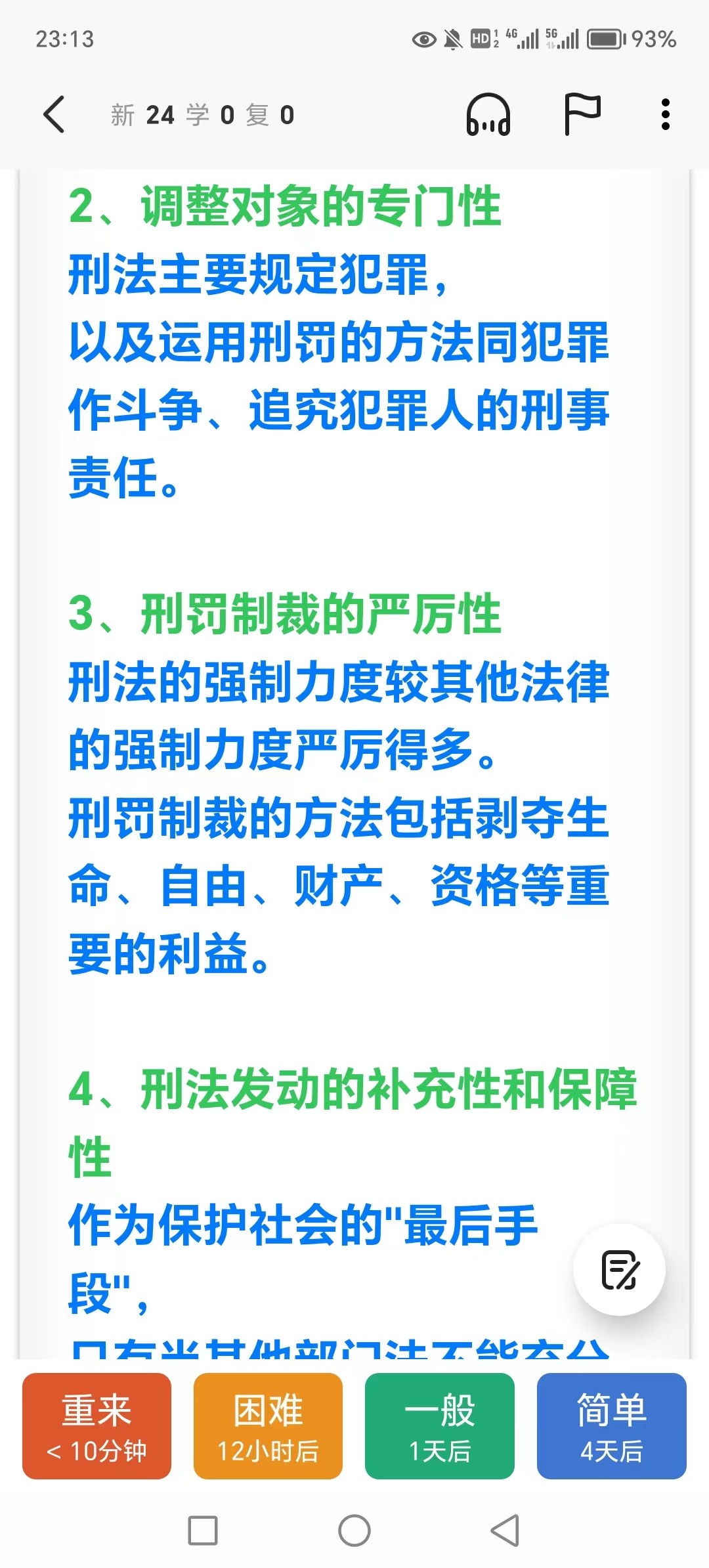Go to the home screen

tap(354, 1531)
